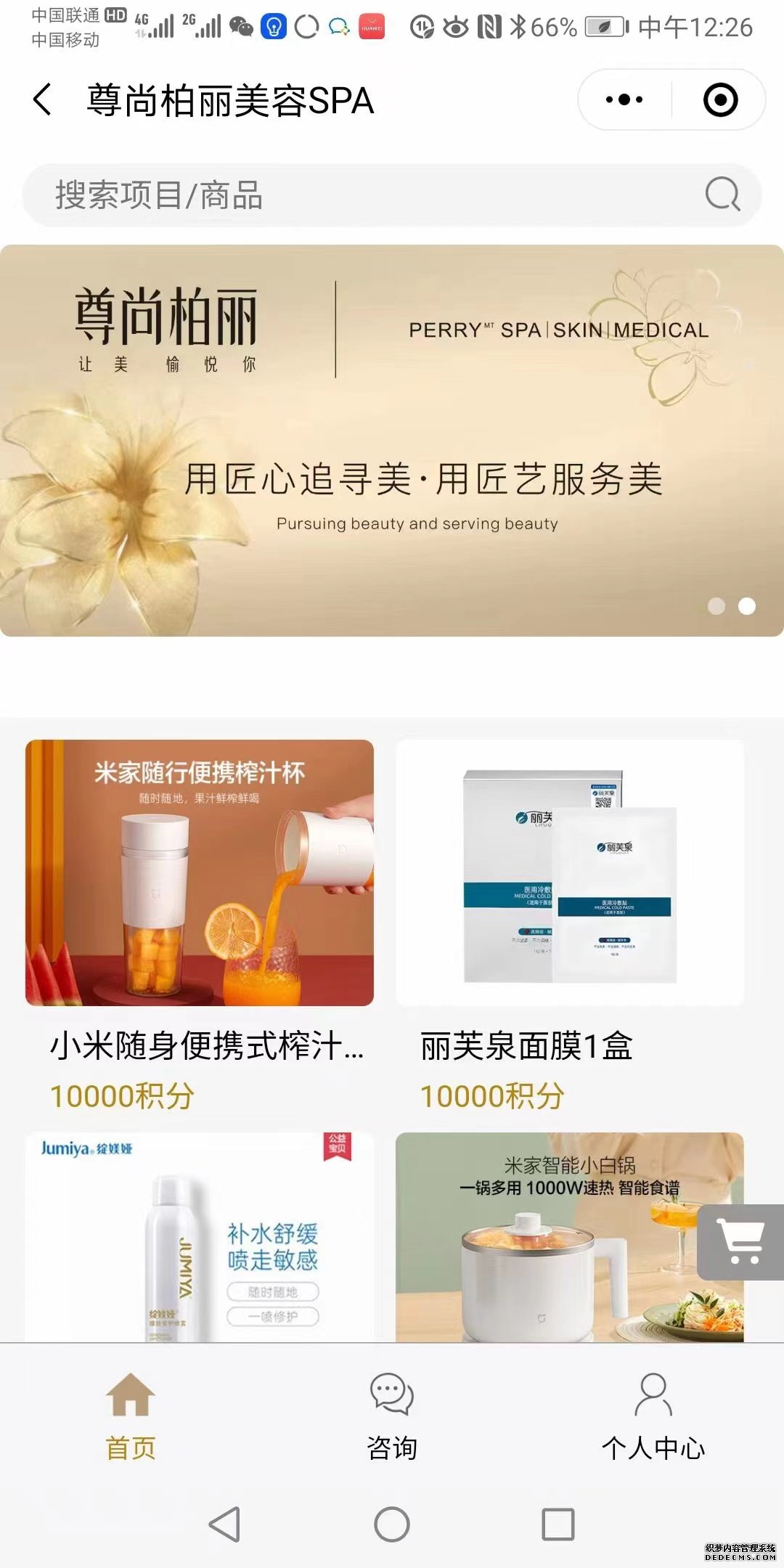The image size is (784, 1568).
Task: Open the 尊尚柏丽 promotional banner
Action: click(x=392, y=440)
